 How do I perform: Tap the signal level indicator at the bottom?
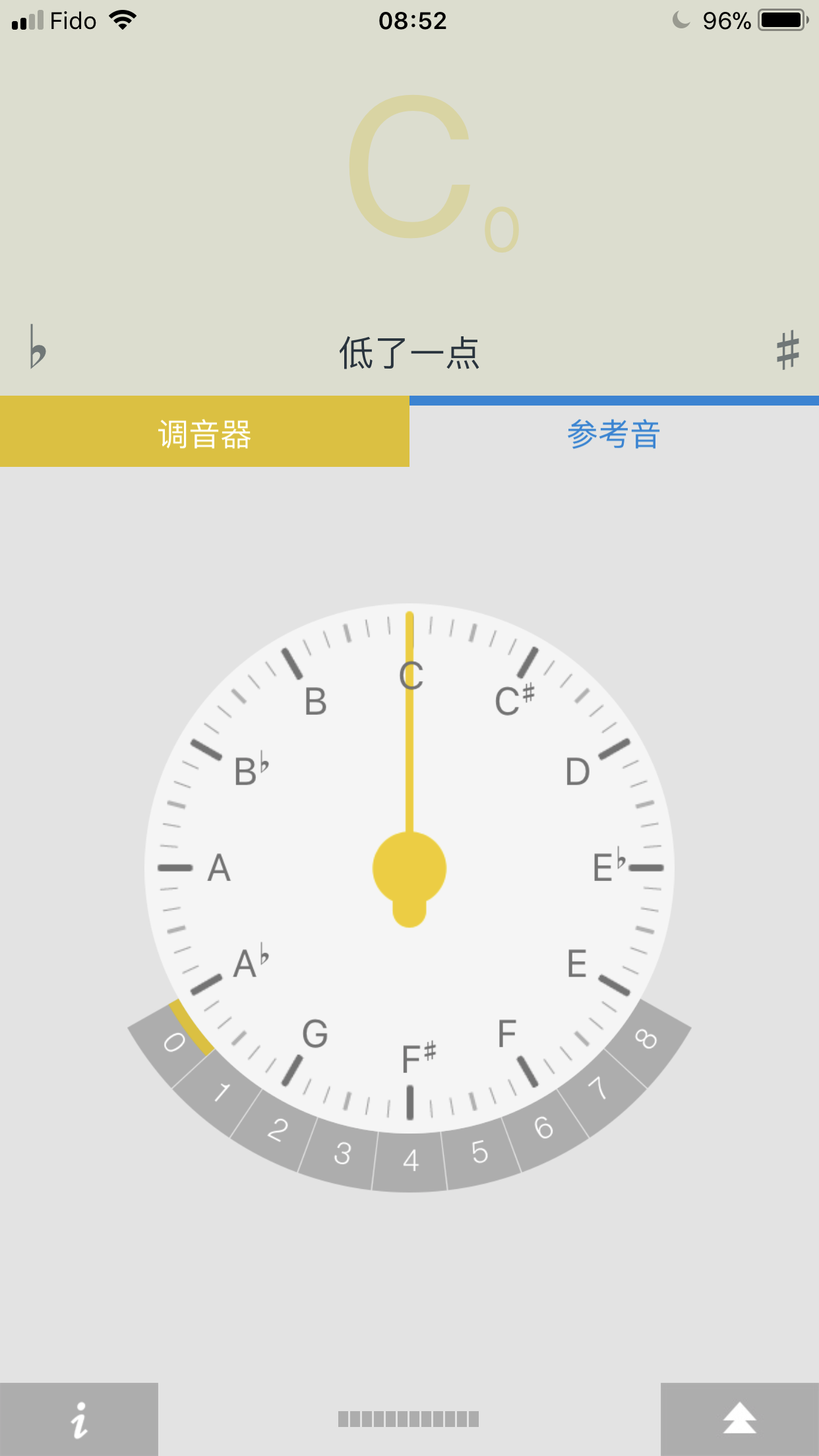[409, 1419]
